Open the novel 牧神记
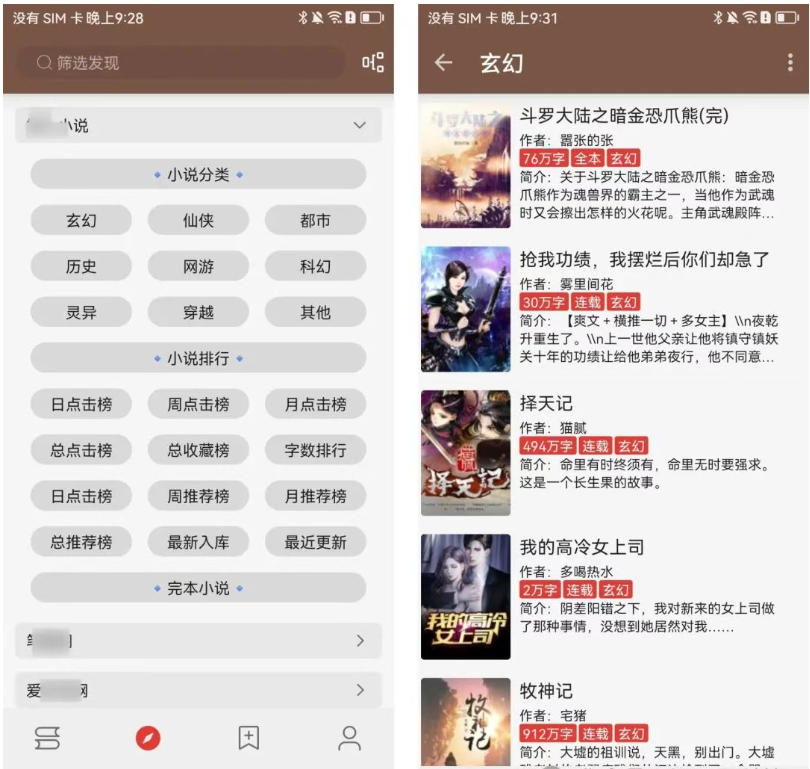 546,691
